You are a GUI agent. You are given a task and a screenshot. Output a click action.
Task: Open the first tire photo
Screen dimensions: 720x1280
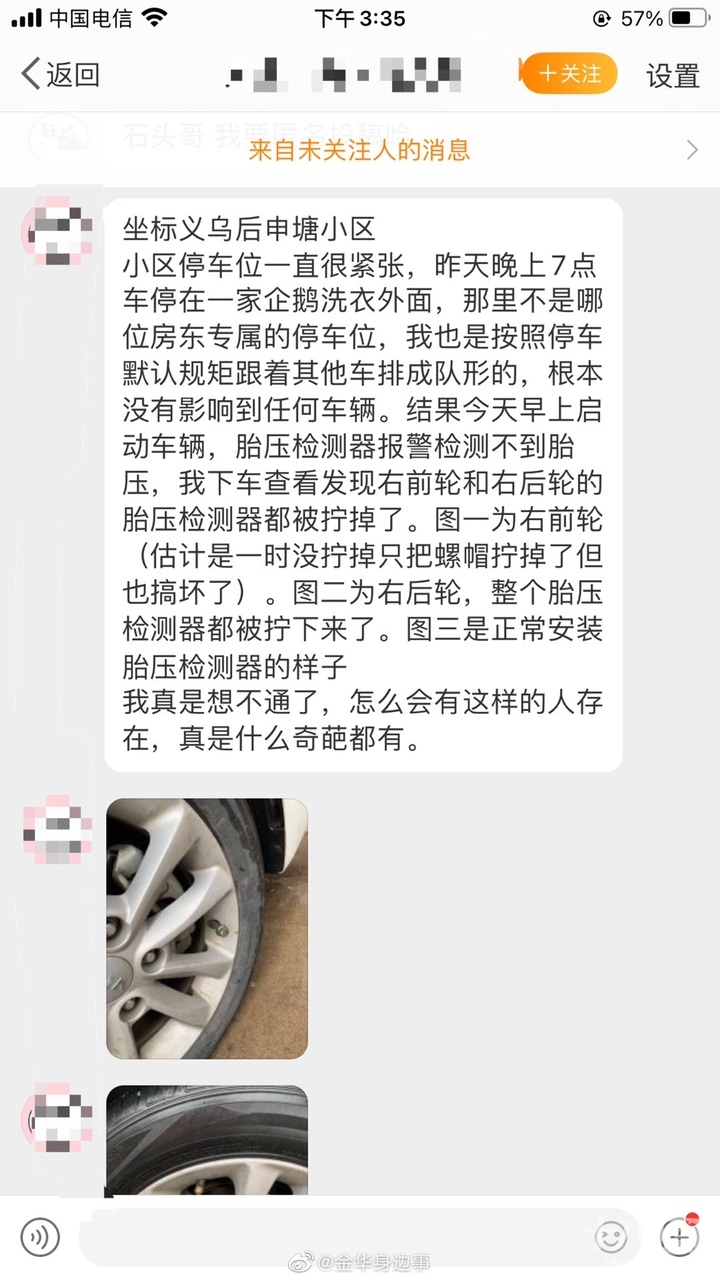(x=207, y=928)
